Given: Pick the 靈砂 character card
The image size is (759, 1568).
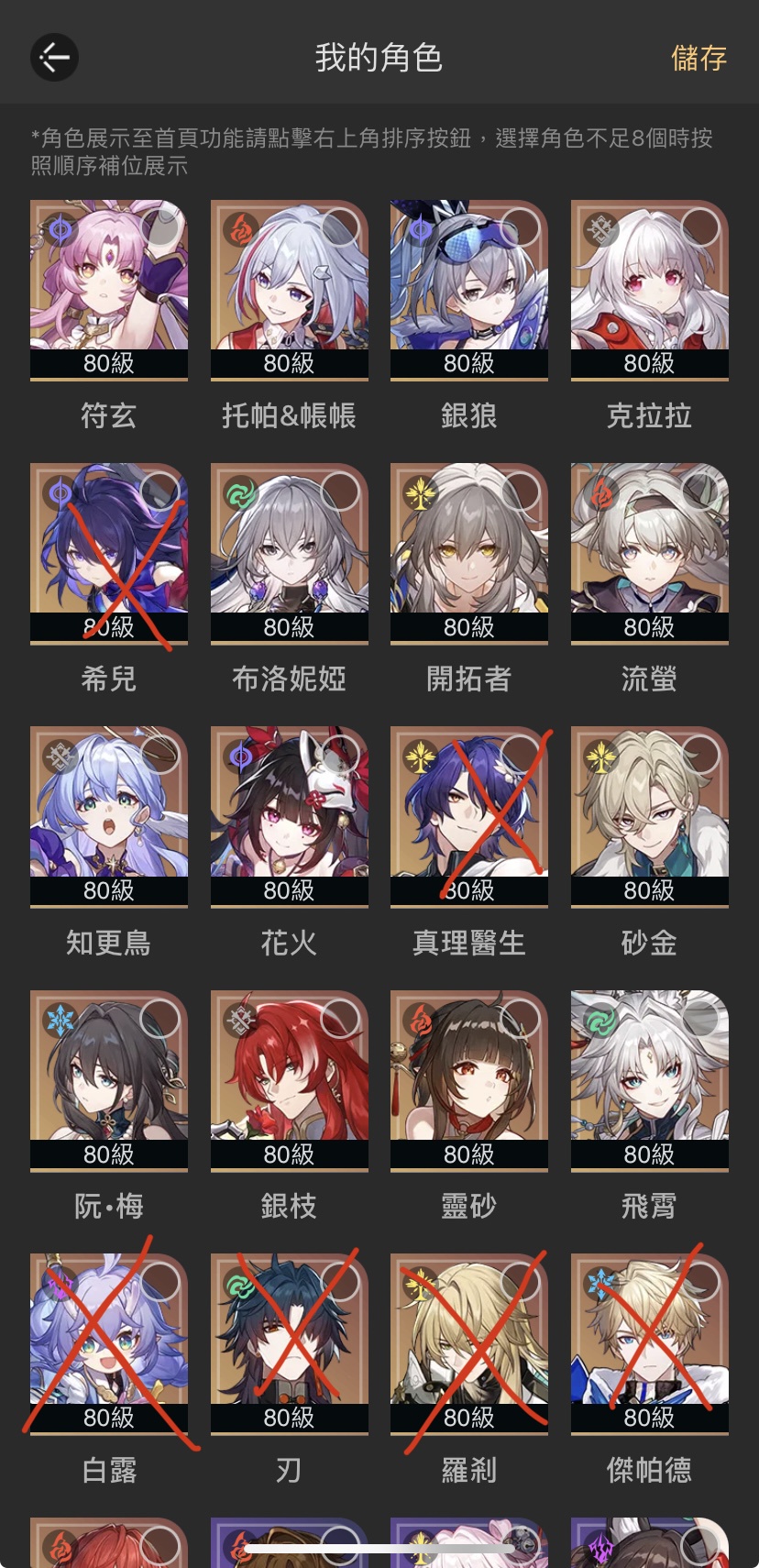Looking at the screenshot, I should pos(469,1079).
